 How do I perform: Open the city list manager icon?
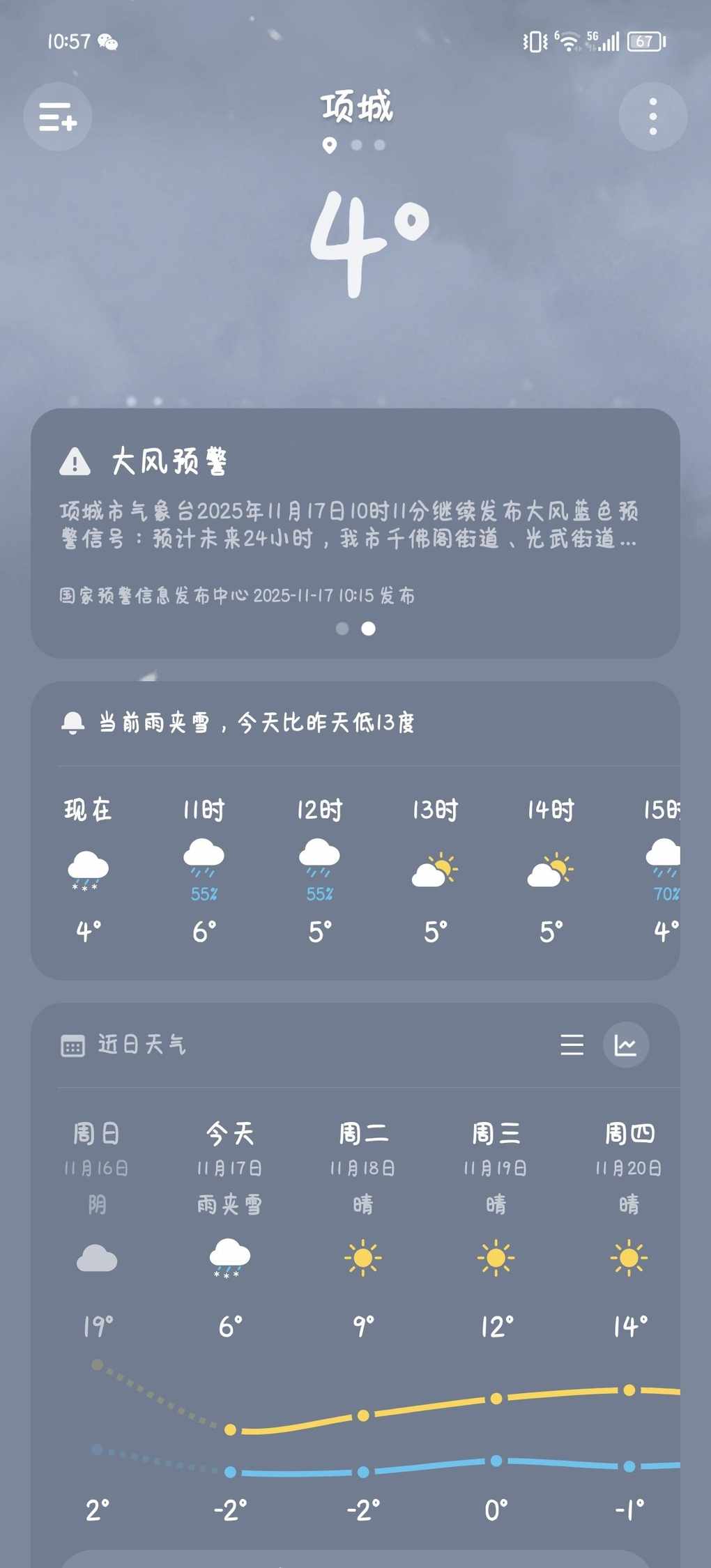pos(58,116)
